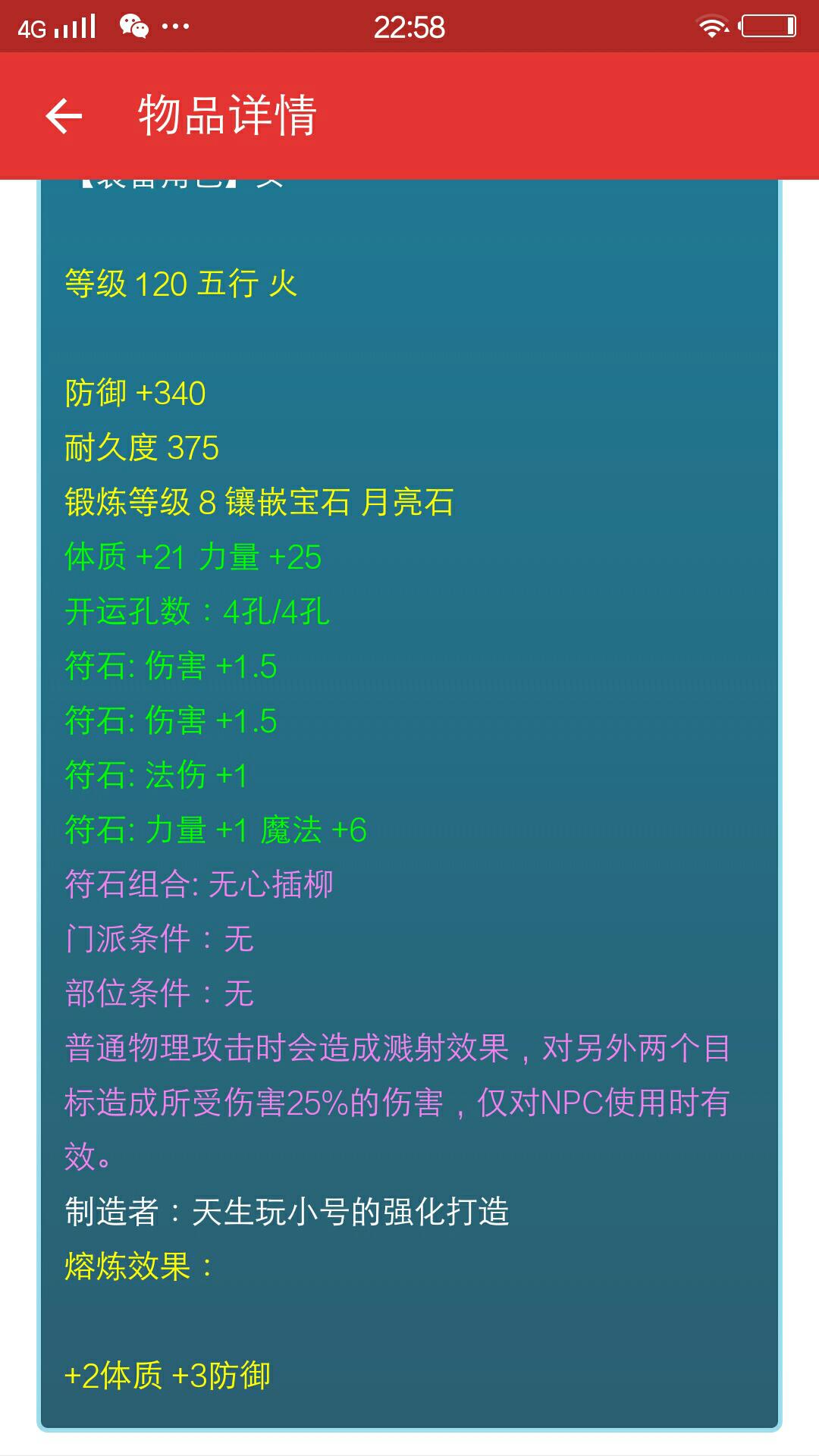Go back from the 物品详情 page
This screenshot has height=1456, width=819.
(x=64, y=116)
